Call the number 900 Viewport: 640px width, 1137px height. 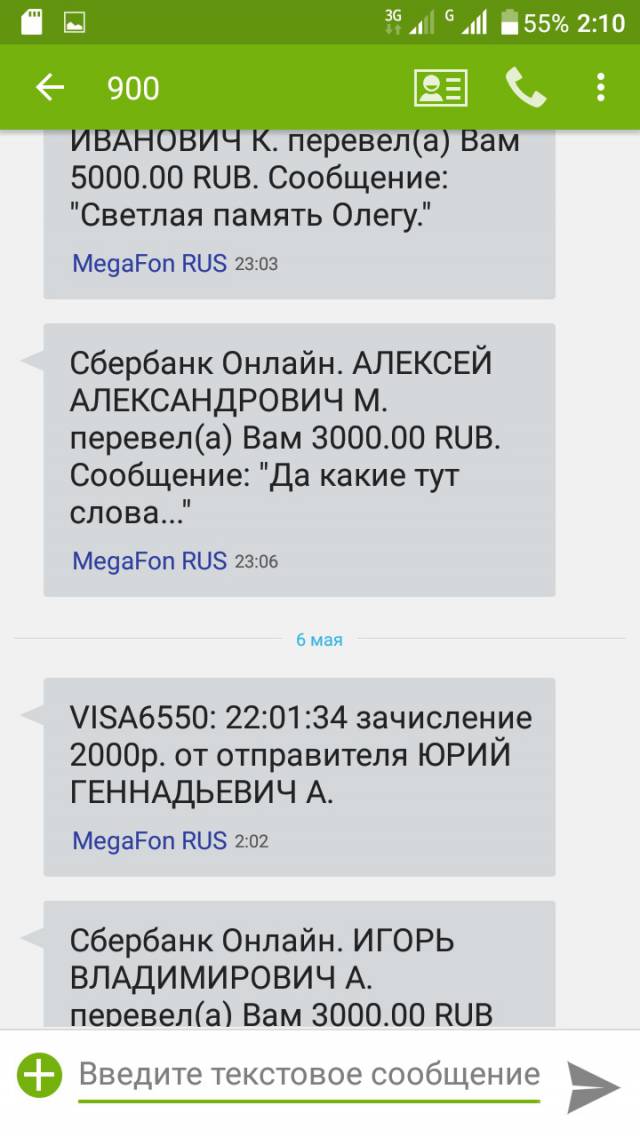coord(526,88)
